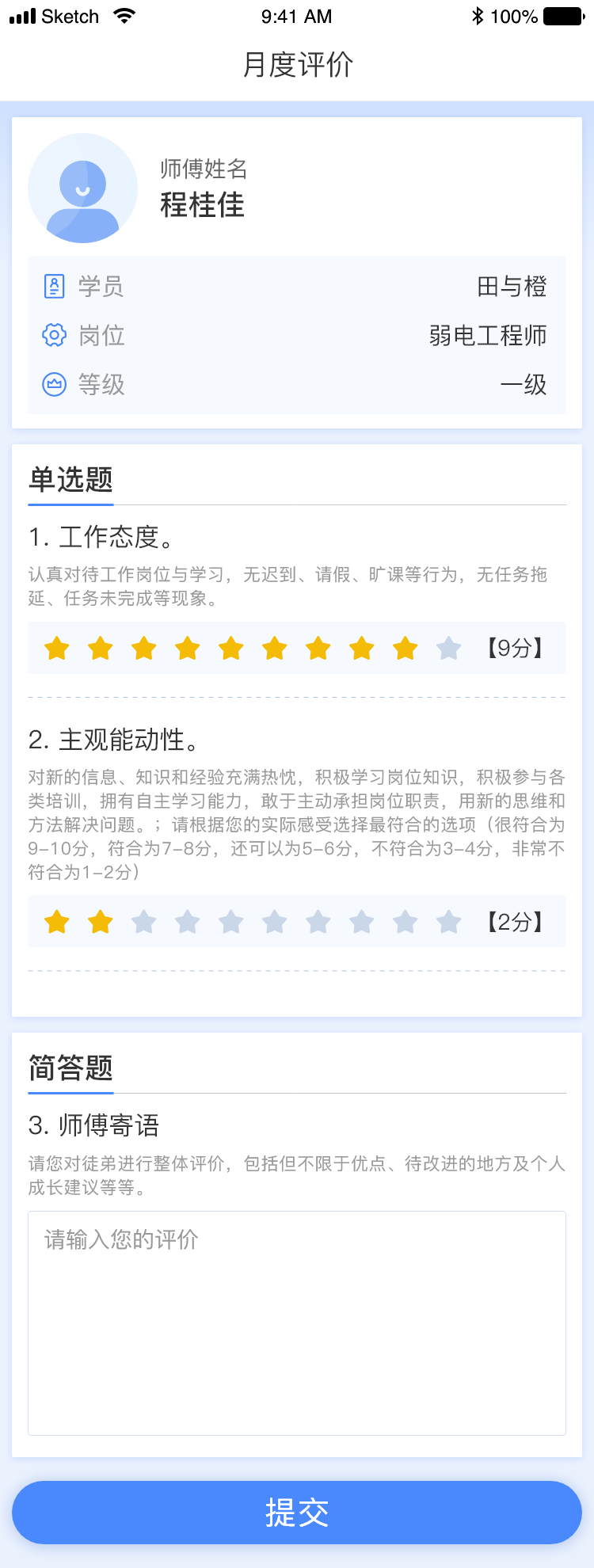Set 工作态度 rating to five stars
The height and width of the screenshot is (1568, 594).
(231, 649)
